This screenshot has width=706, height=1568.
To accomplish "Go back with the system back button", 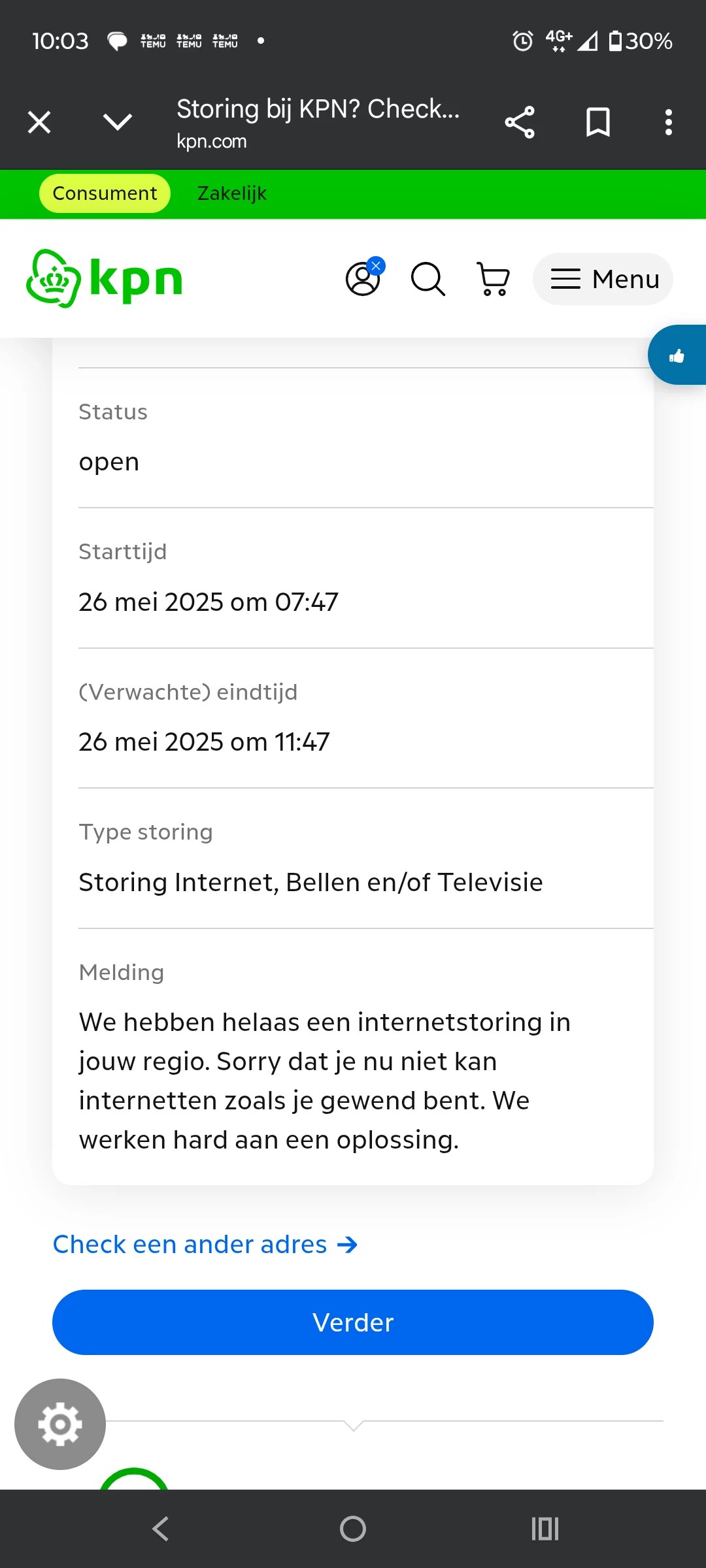I will pos(161,1529).
